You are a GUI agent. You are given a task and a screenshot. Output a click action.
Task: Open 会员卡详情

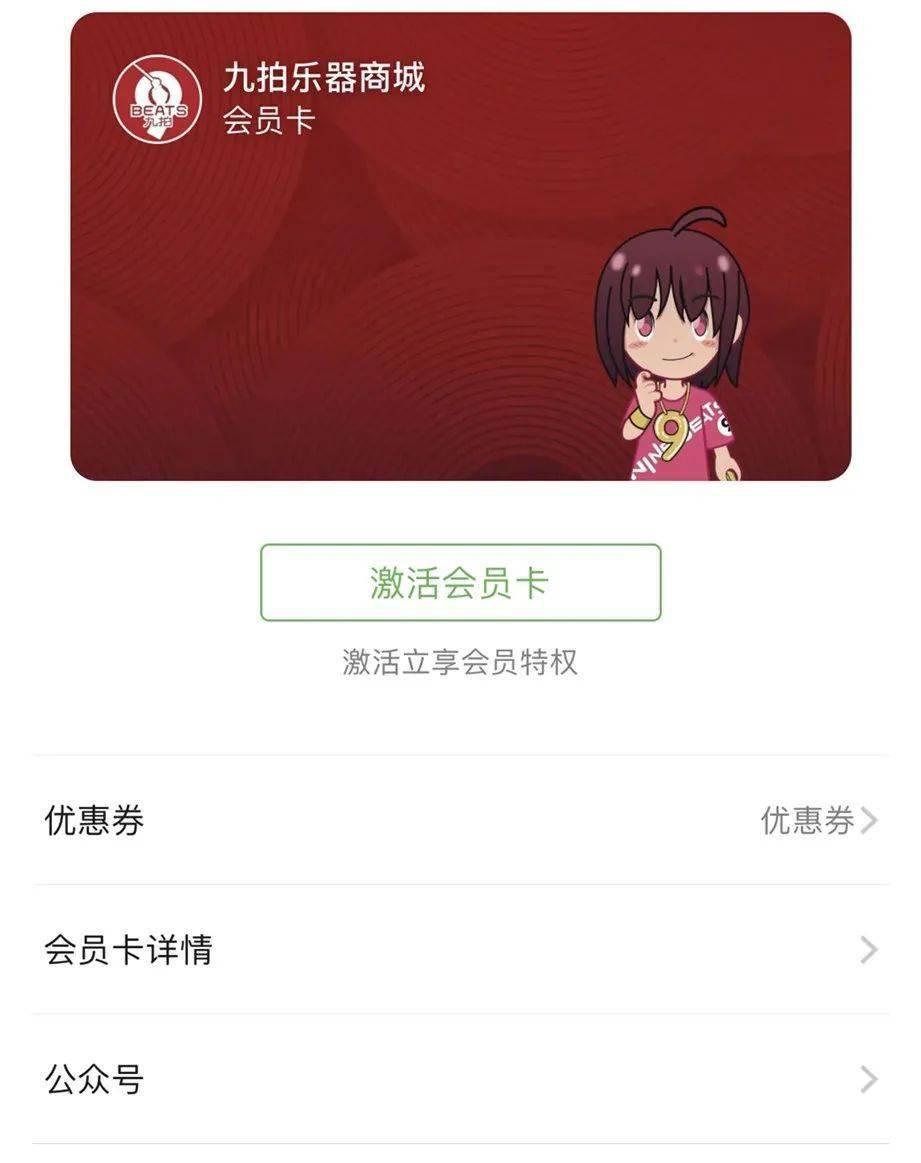click(x=460, y=950)
